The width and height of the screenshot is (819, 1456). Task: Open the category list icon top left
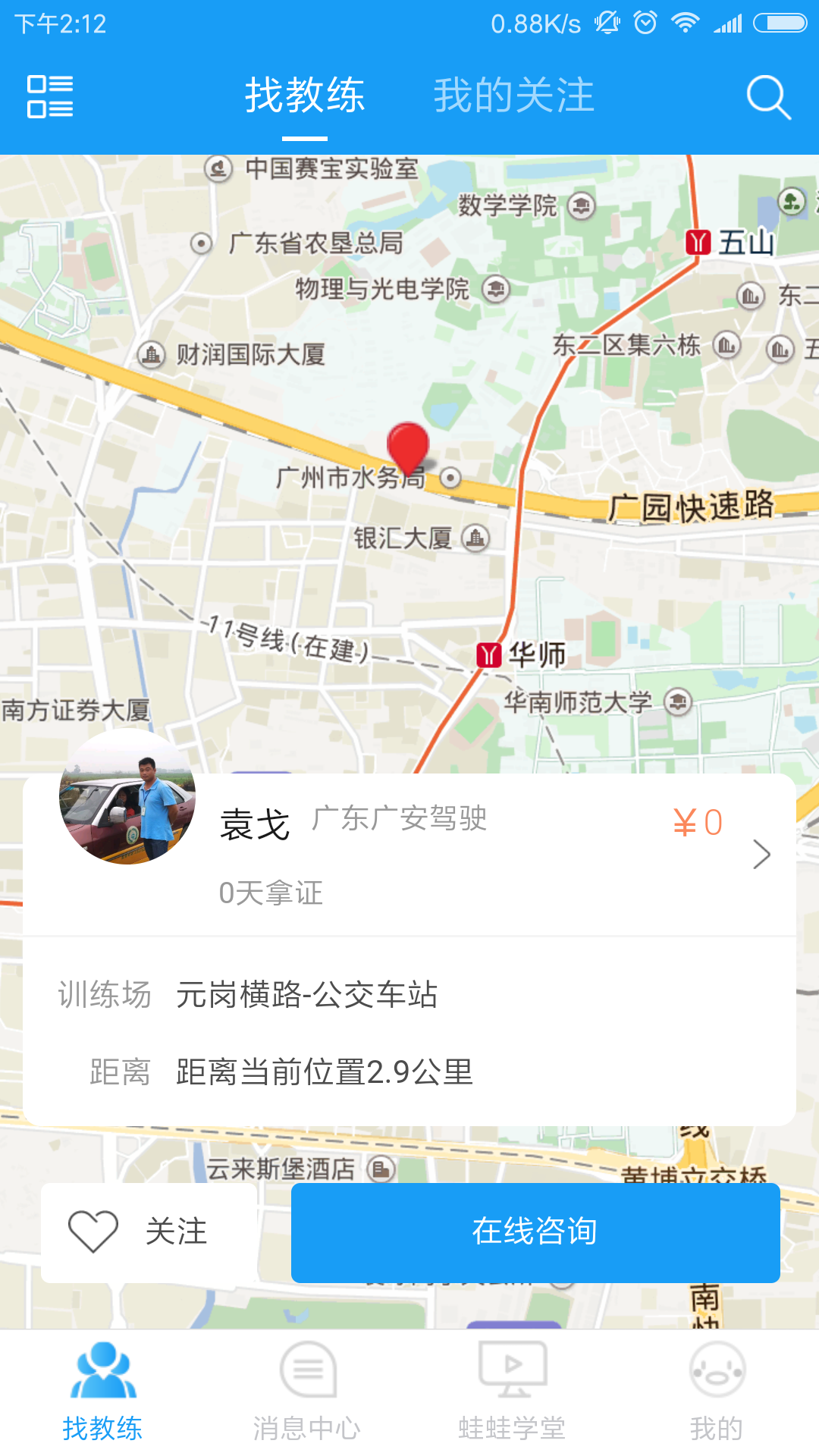[49, 96]
